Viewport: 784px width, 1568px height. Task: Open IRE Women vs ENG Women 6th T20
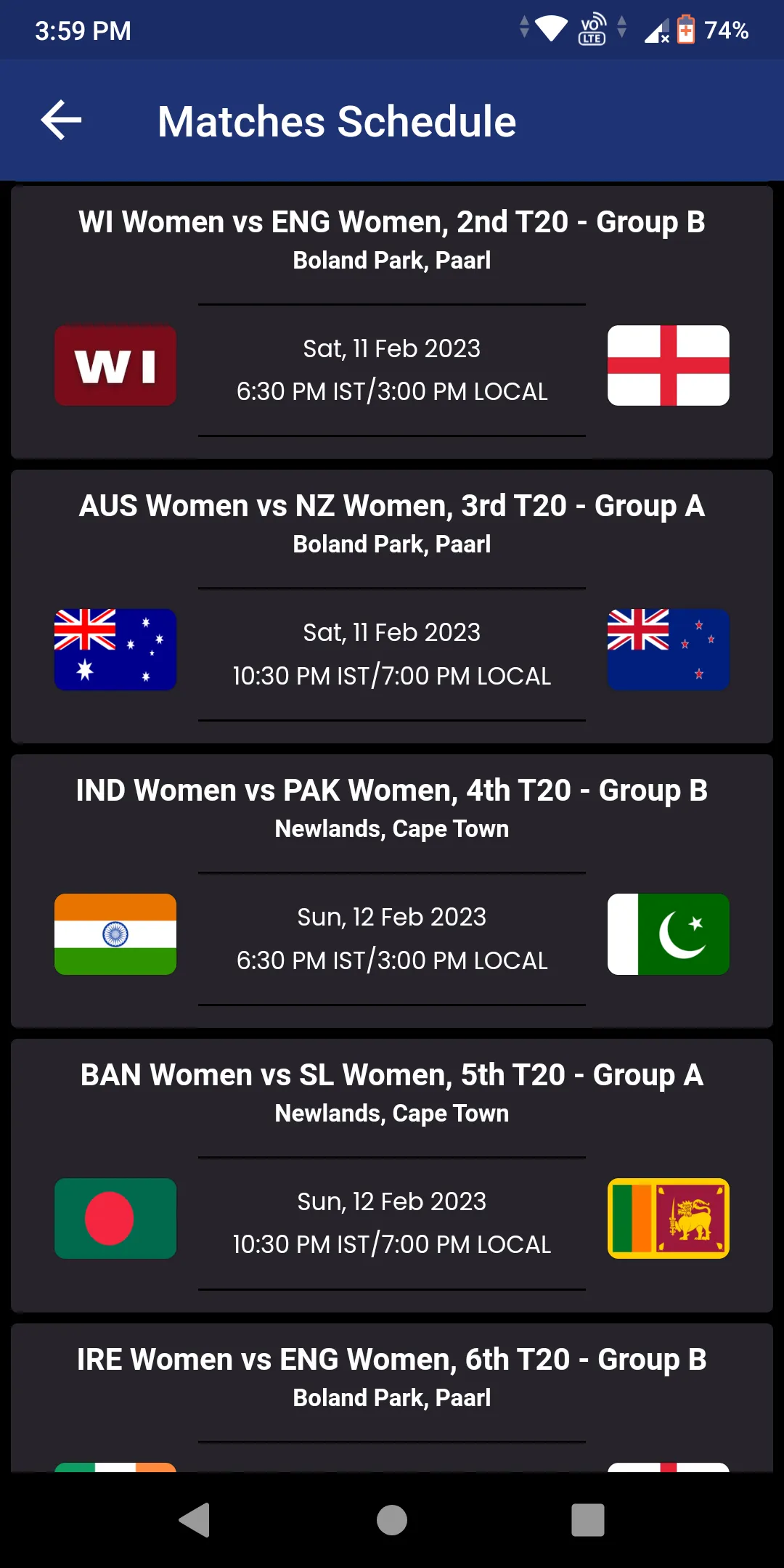click(392, 1398)
